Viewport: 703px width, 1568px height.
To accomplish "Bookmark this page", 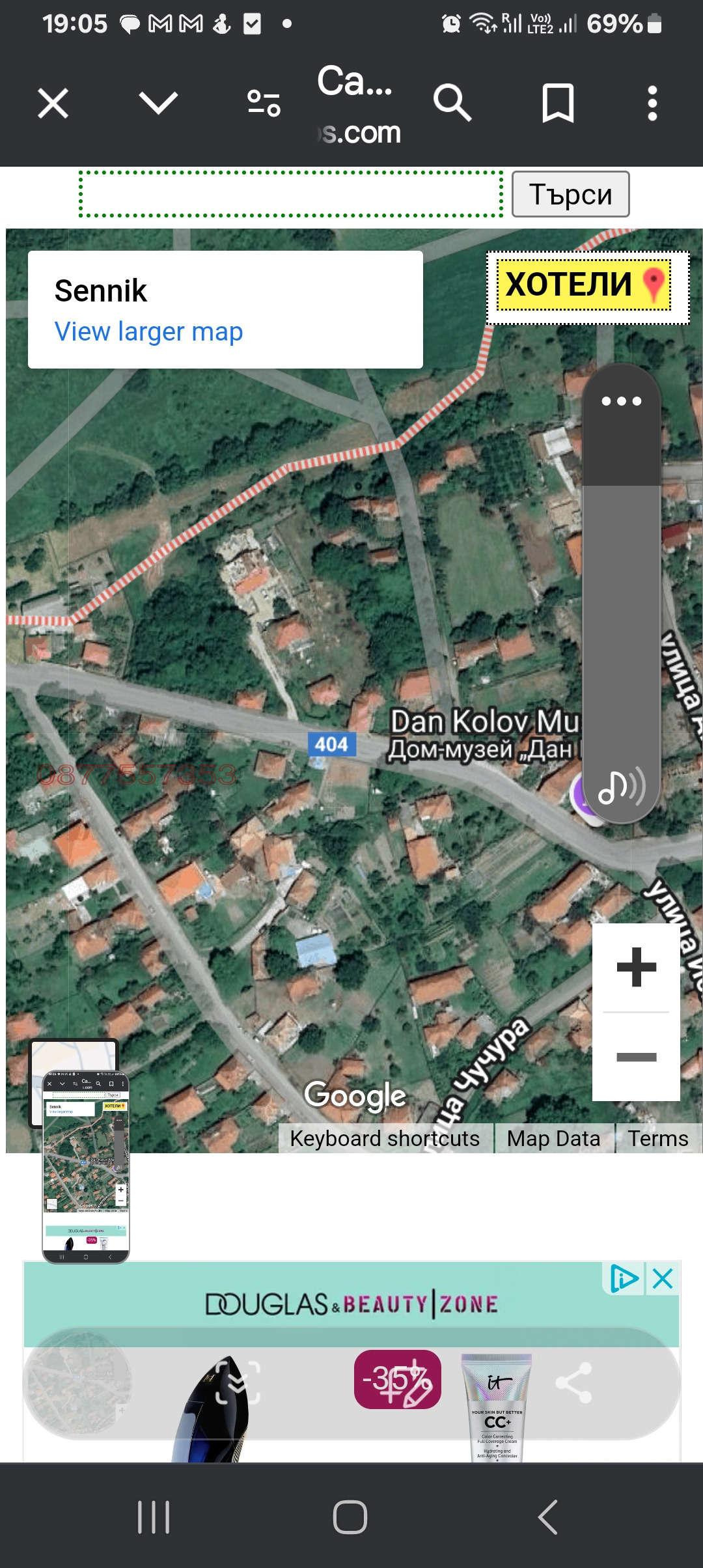I will 558,103.
